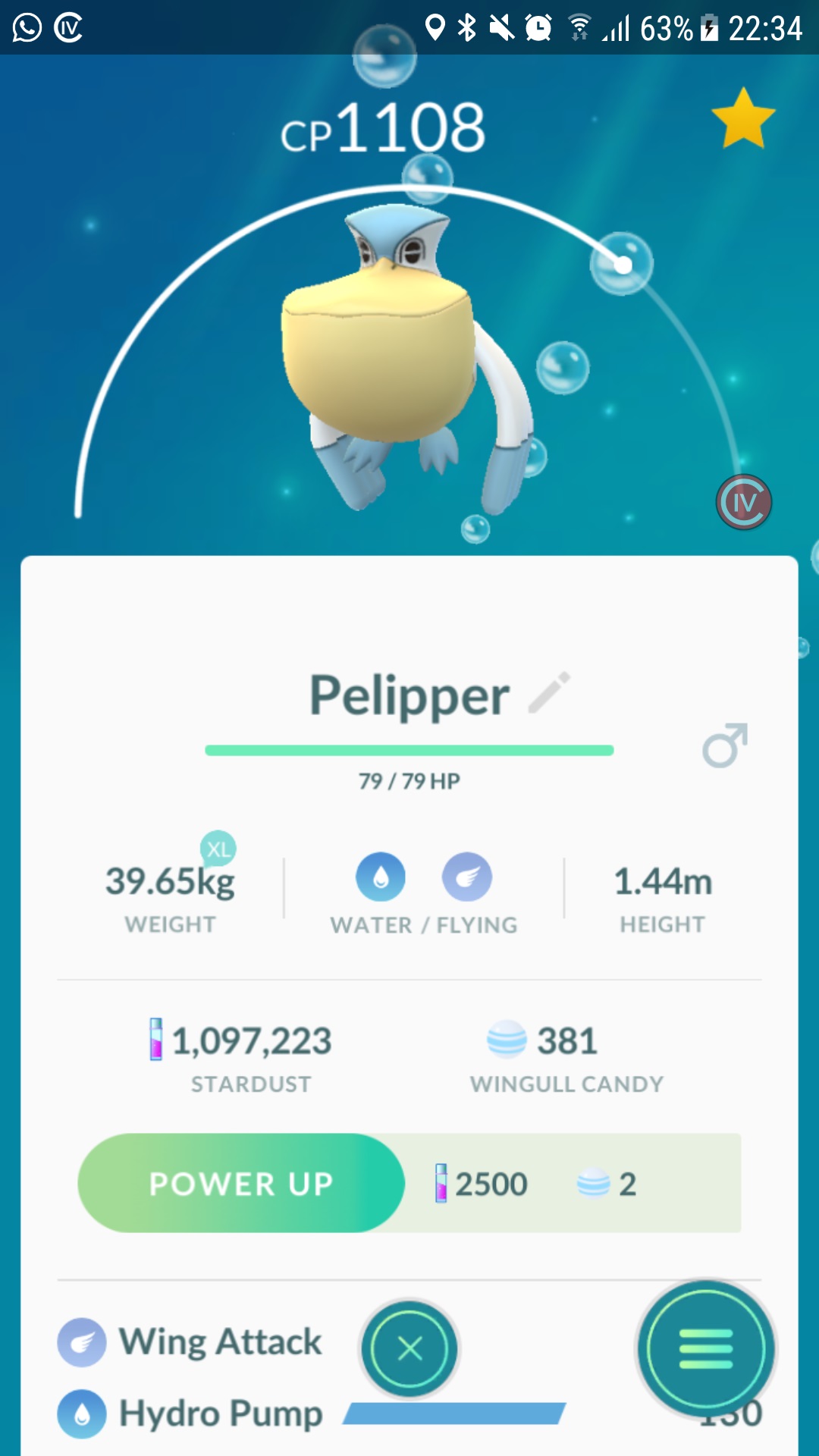
Task: Close the Pokémon detail screen
Action: click(x=409, y=1349)
